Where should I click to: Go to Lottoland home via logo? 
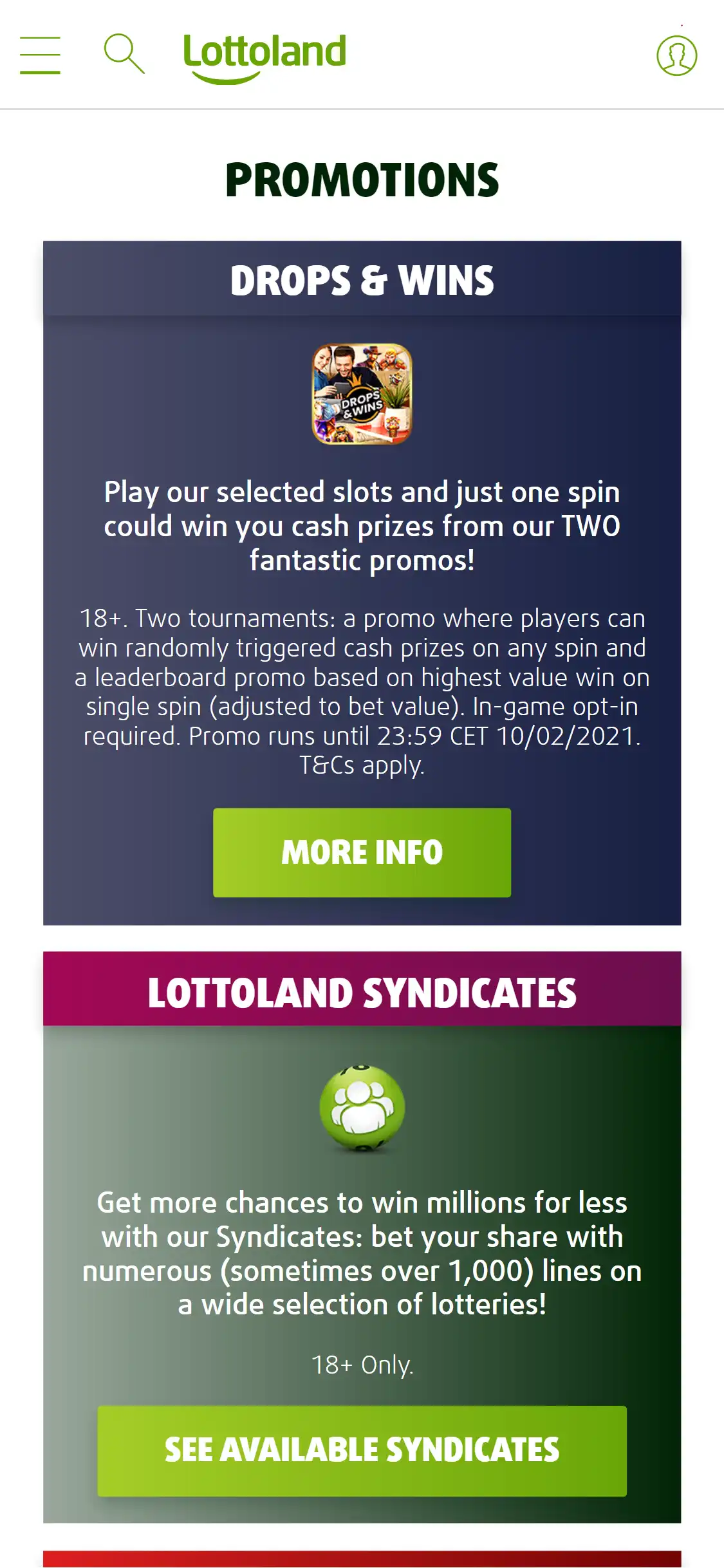(265, 57)
